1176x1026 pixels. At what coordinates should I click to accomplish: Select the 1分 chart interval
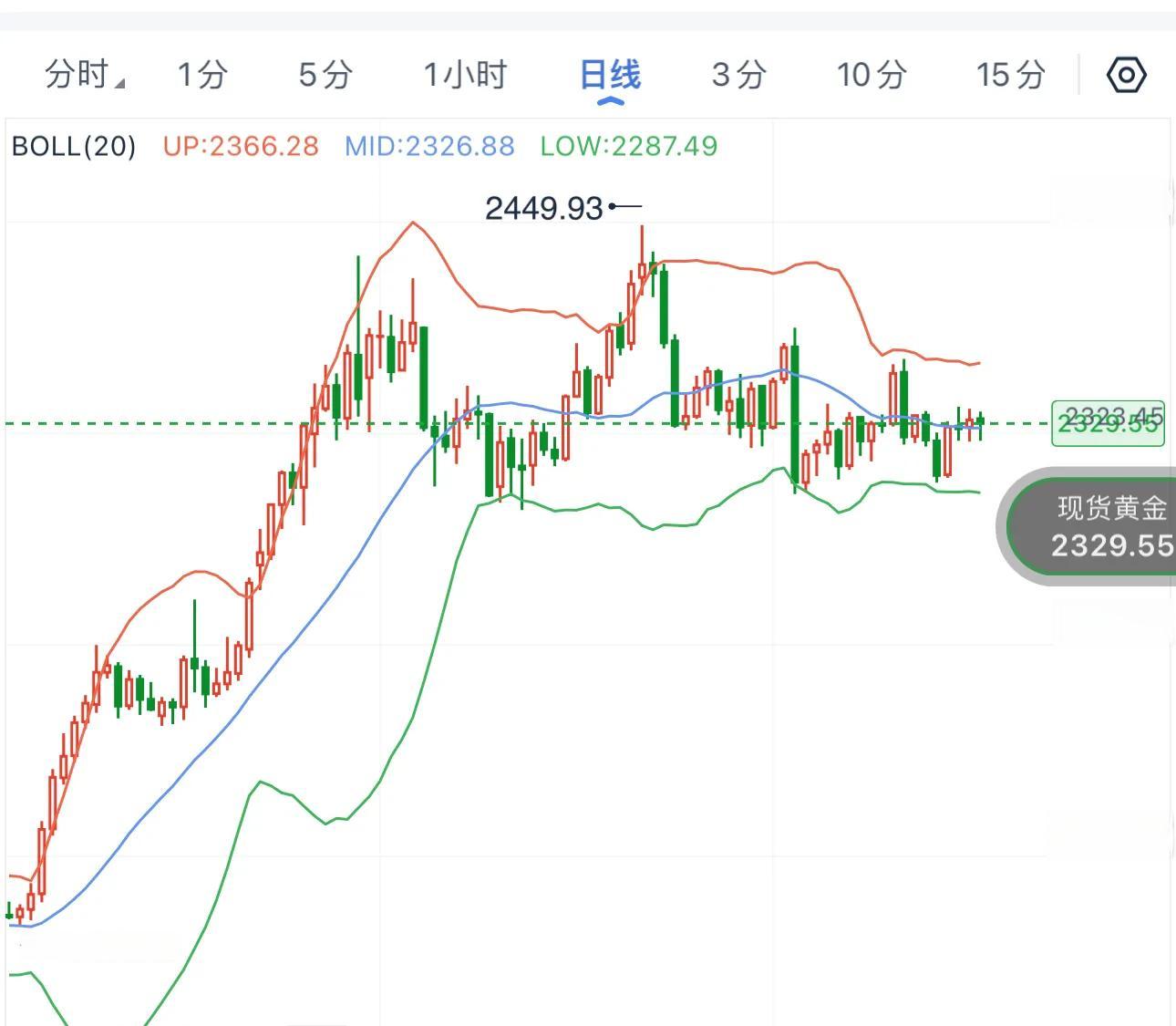pos(201,74)
